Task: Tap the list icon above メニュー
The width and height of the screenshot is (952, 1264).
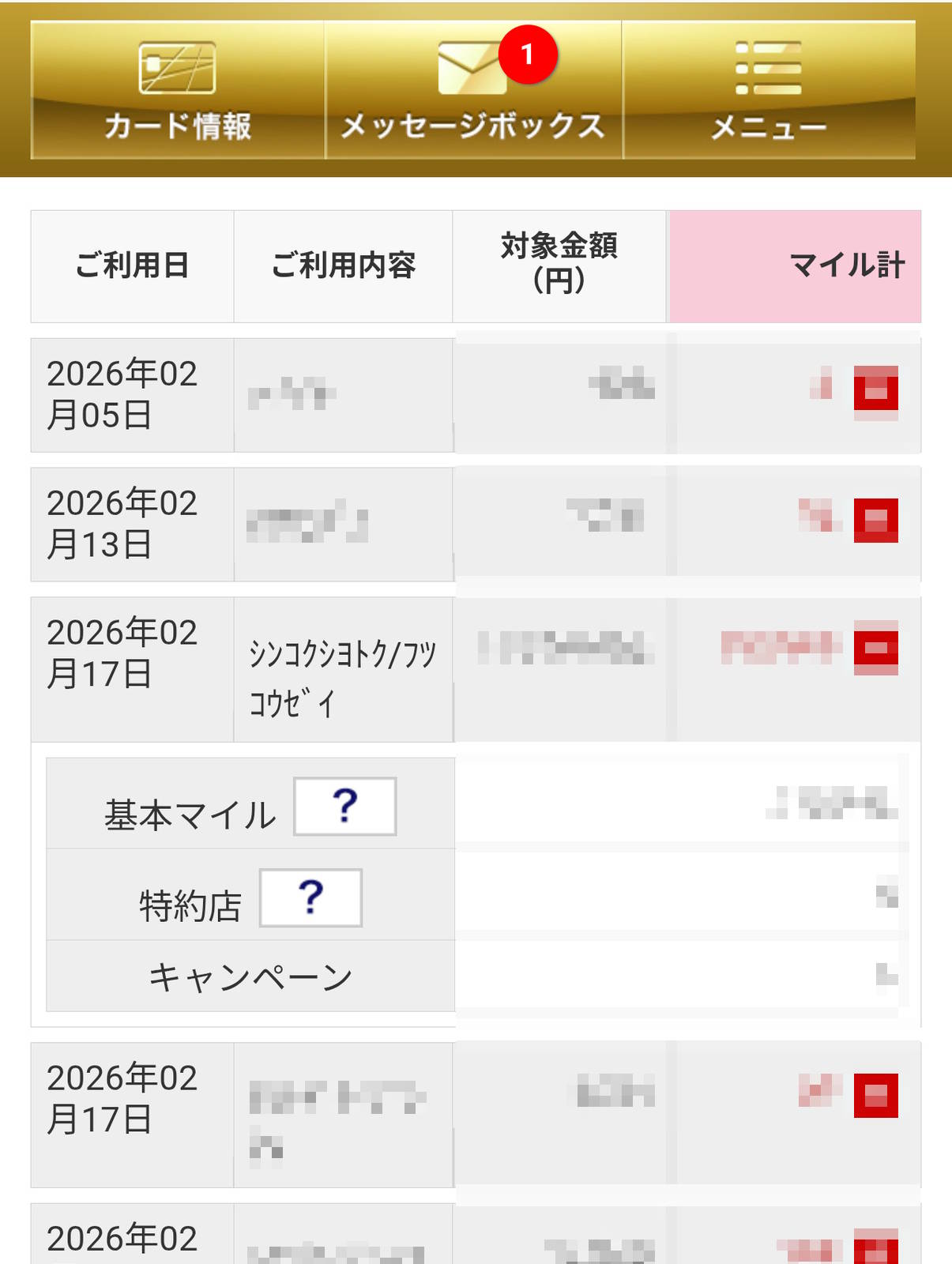Action: (768, 67)
